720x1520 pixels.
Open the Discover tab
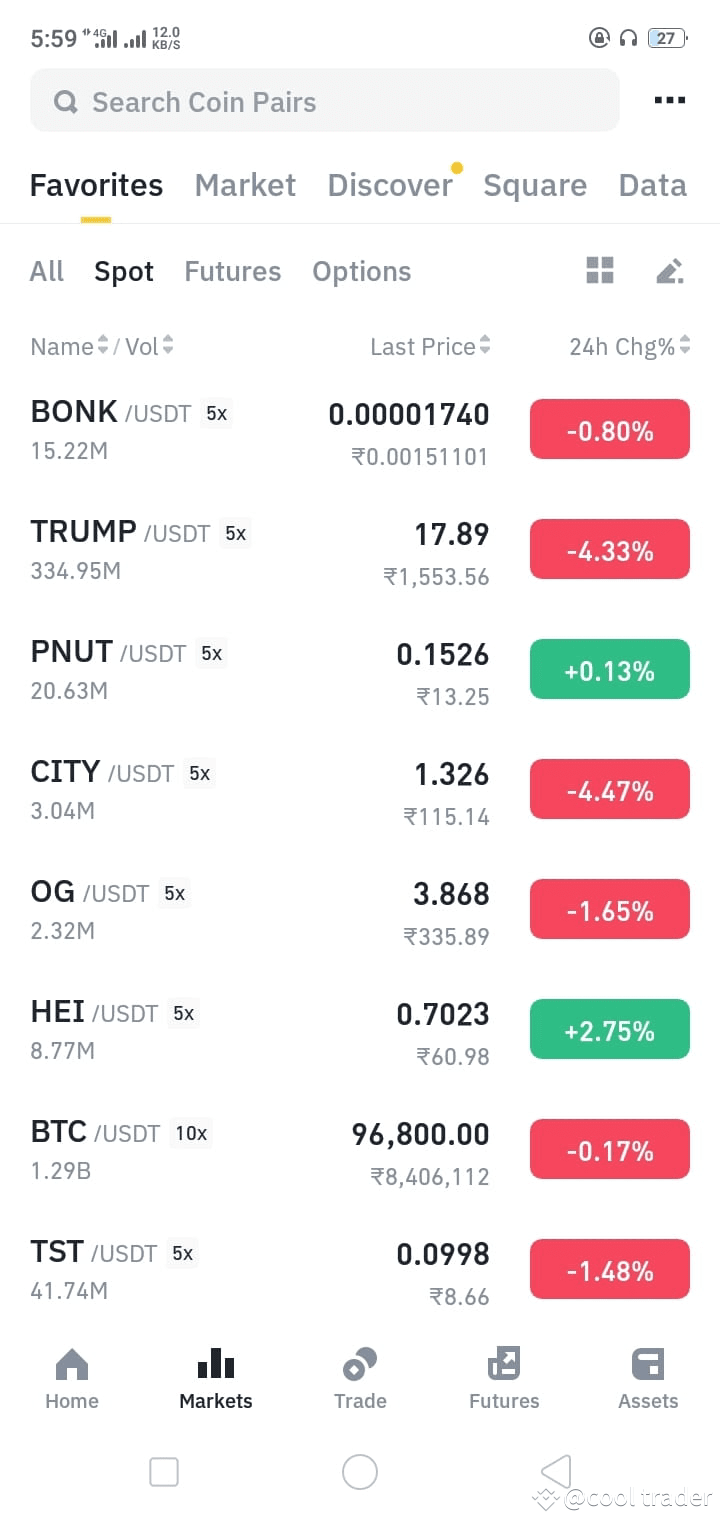click(x=390, y=185)
